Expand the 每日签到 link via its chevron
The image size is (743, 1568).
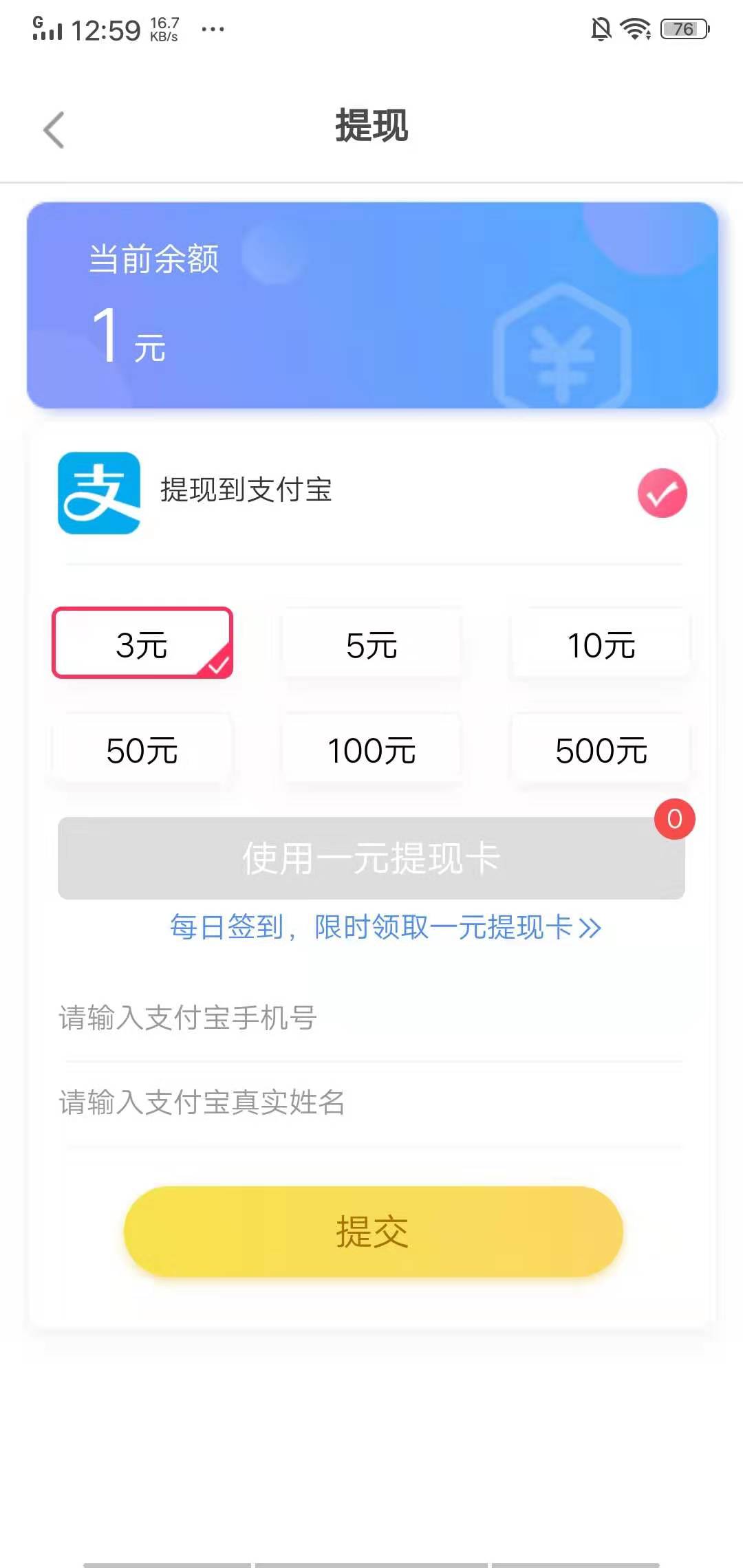click(591, 928)
